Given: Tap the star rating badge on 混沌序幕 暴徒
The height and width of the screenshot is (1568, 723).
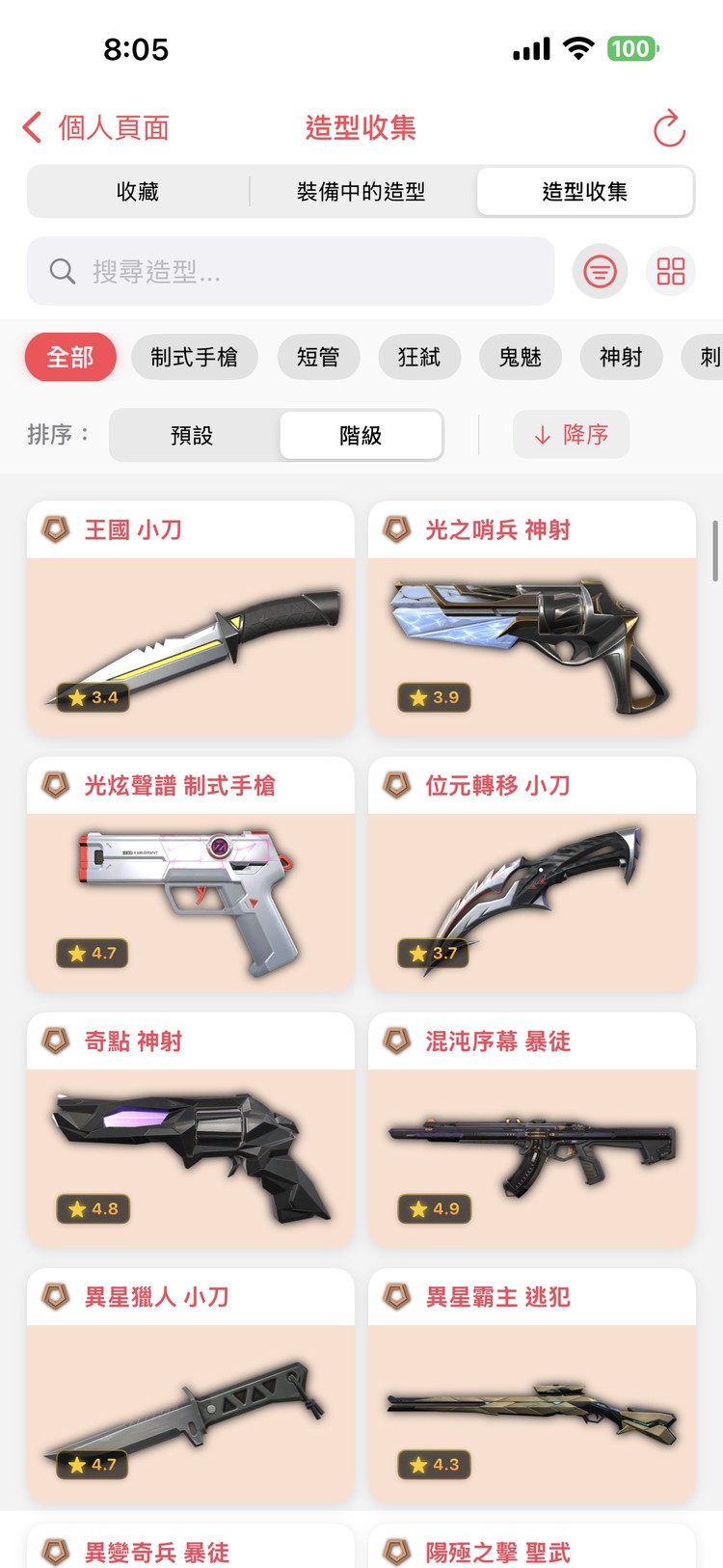Looking at the screenshot, I should (x=434, y=1209).
